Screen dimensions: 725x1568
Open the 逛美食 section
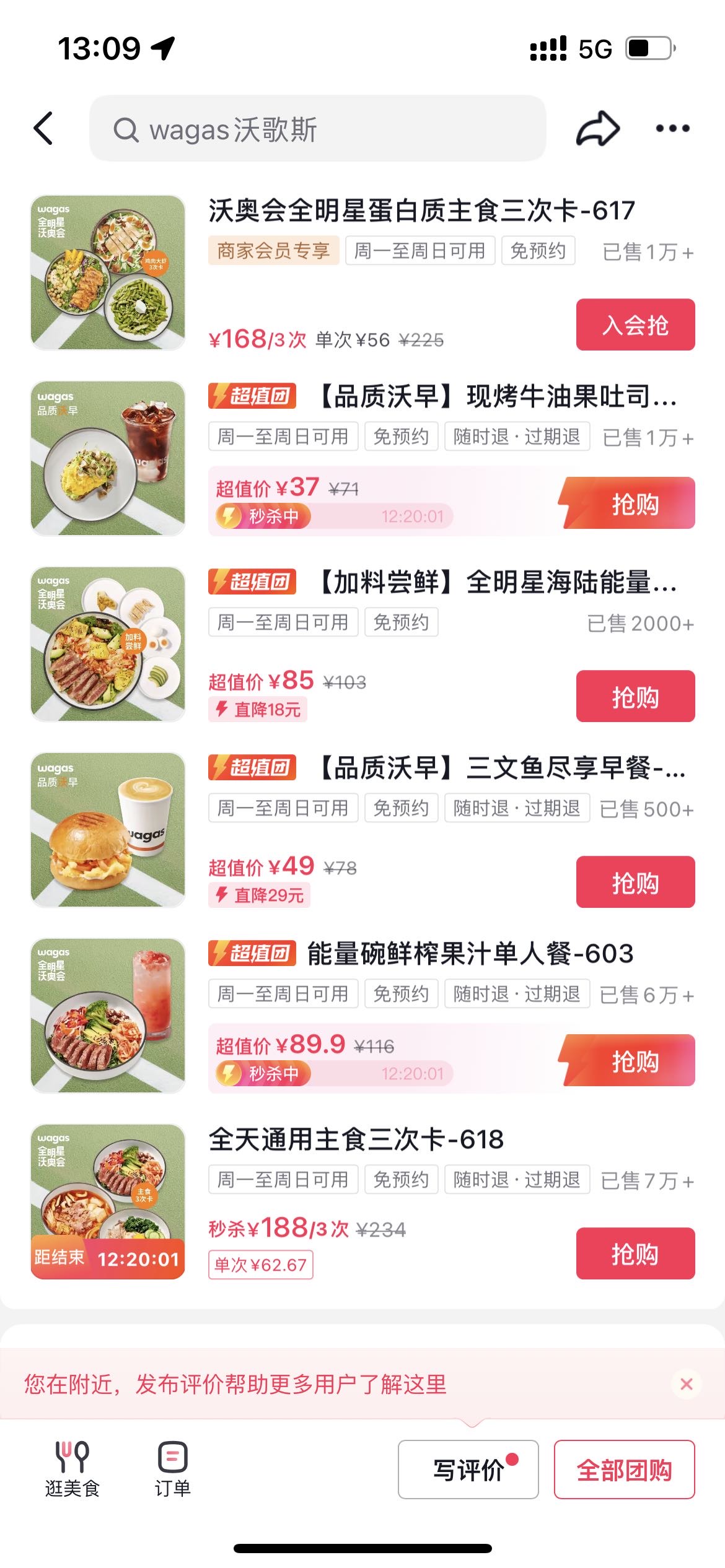click(x=72, y=1469)
